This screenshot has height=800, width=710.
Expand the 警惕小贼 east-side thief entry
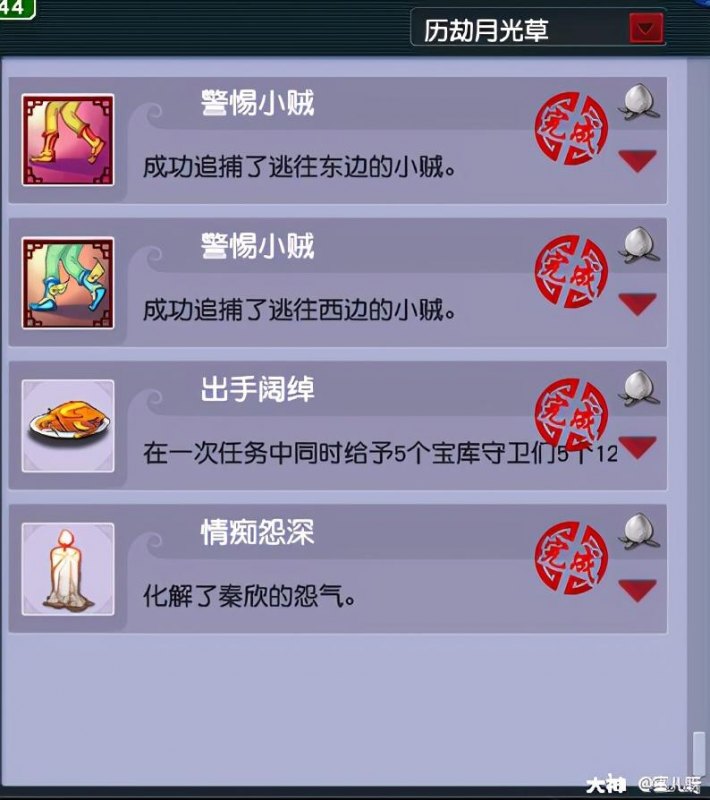pyautogui.click(x=637, y=160)
